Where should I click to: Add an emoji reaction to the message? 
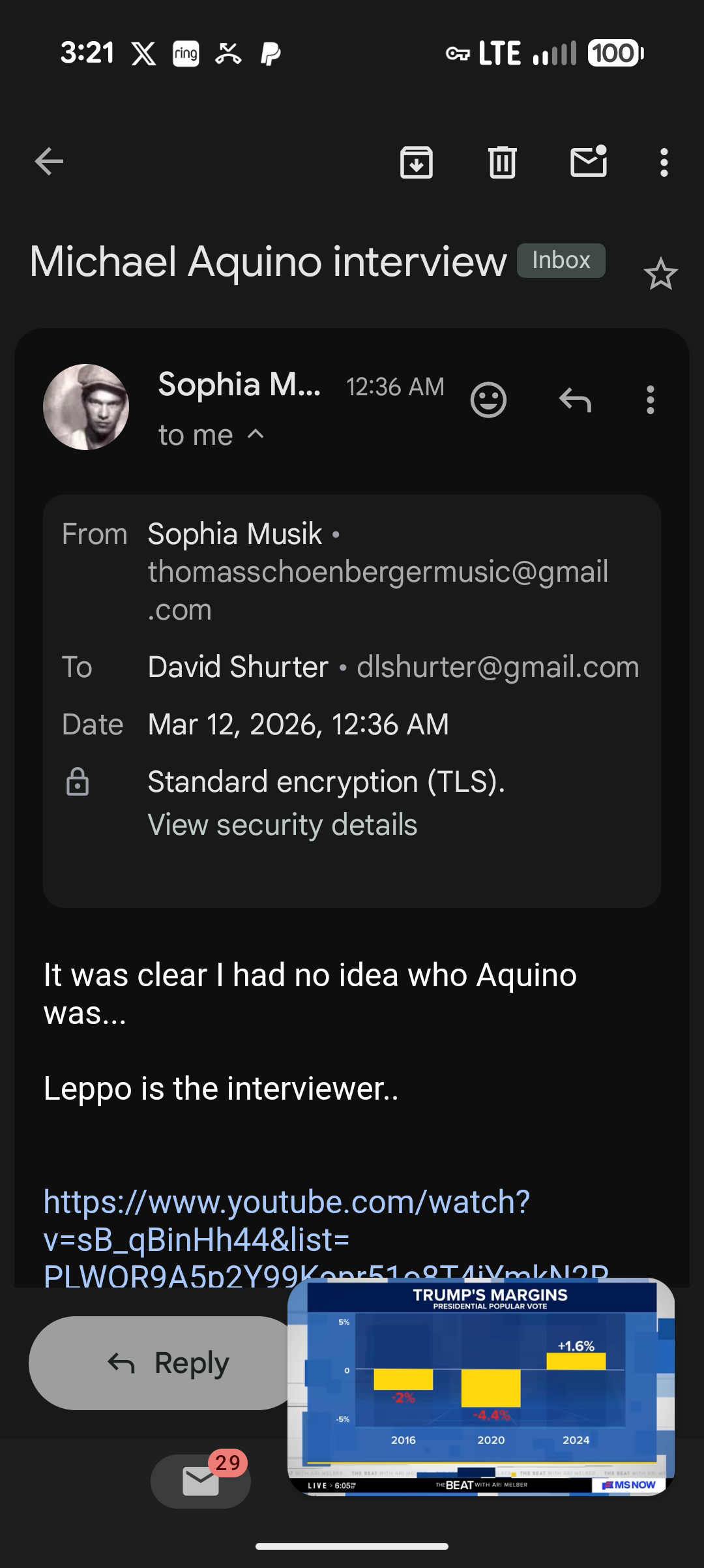(488, 400)
